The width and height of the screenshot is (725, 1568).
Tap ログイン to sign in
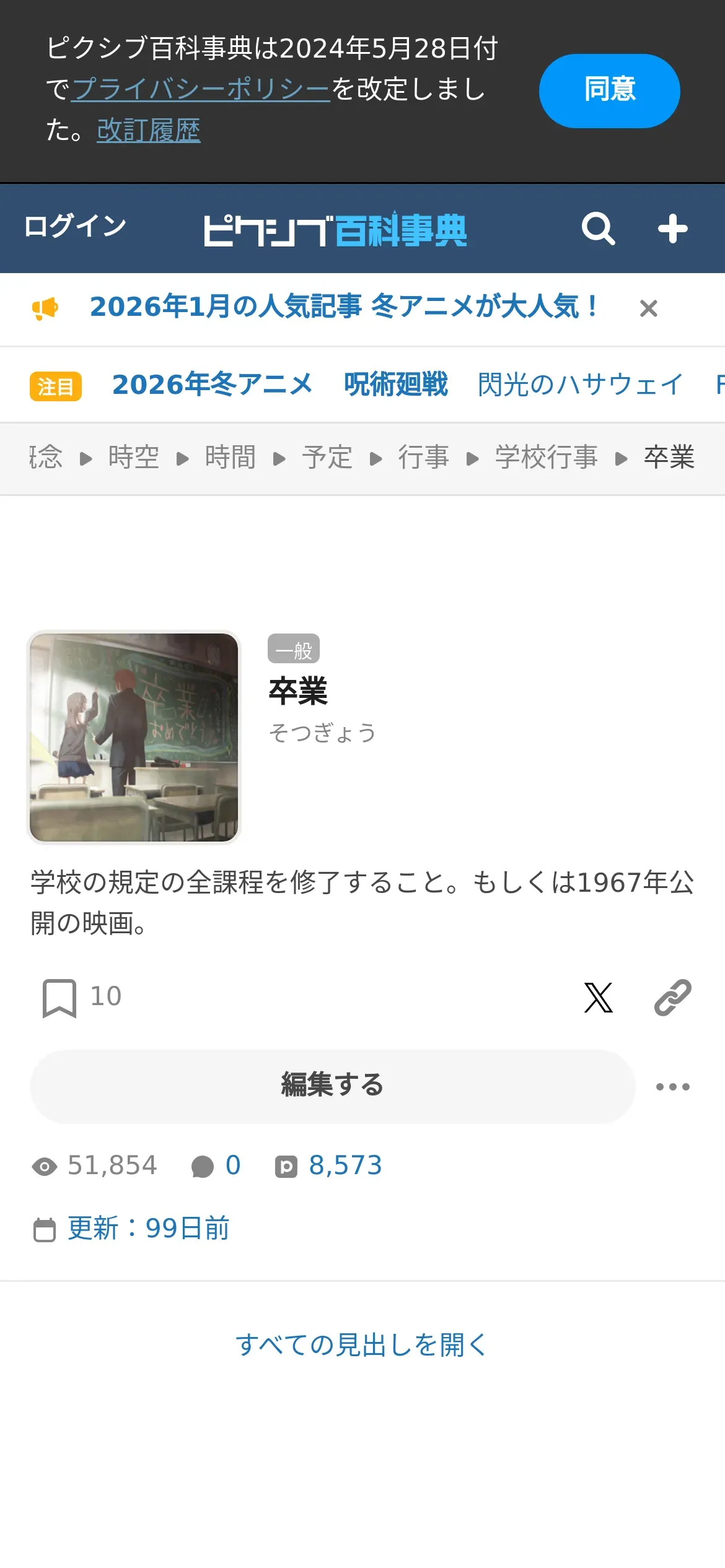coord(75,227)
